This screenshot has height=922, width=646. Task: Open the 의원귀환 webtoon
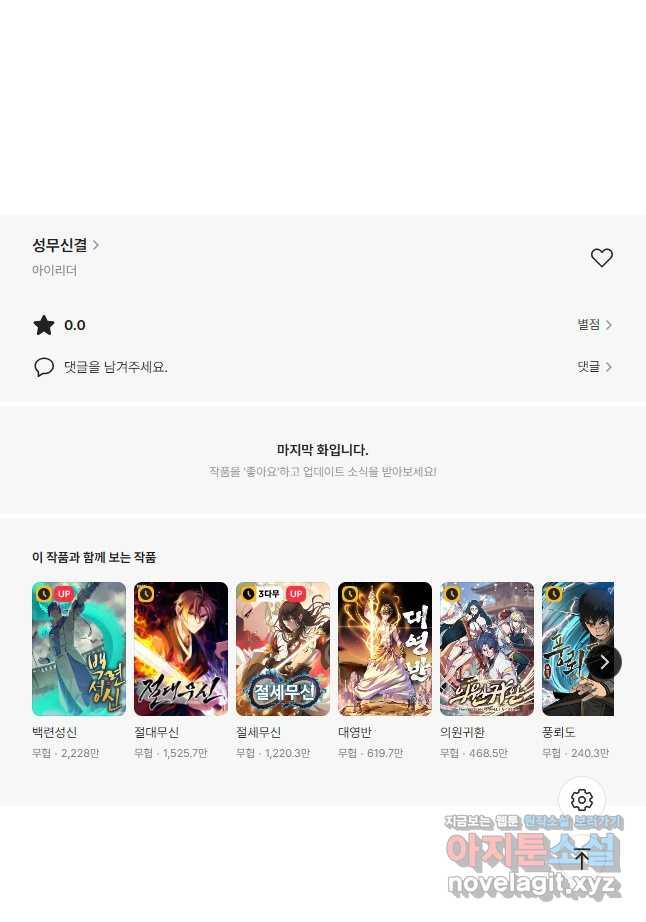point(487,649)
